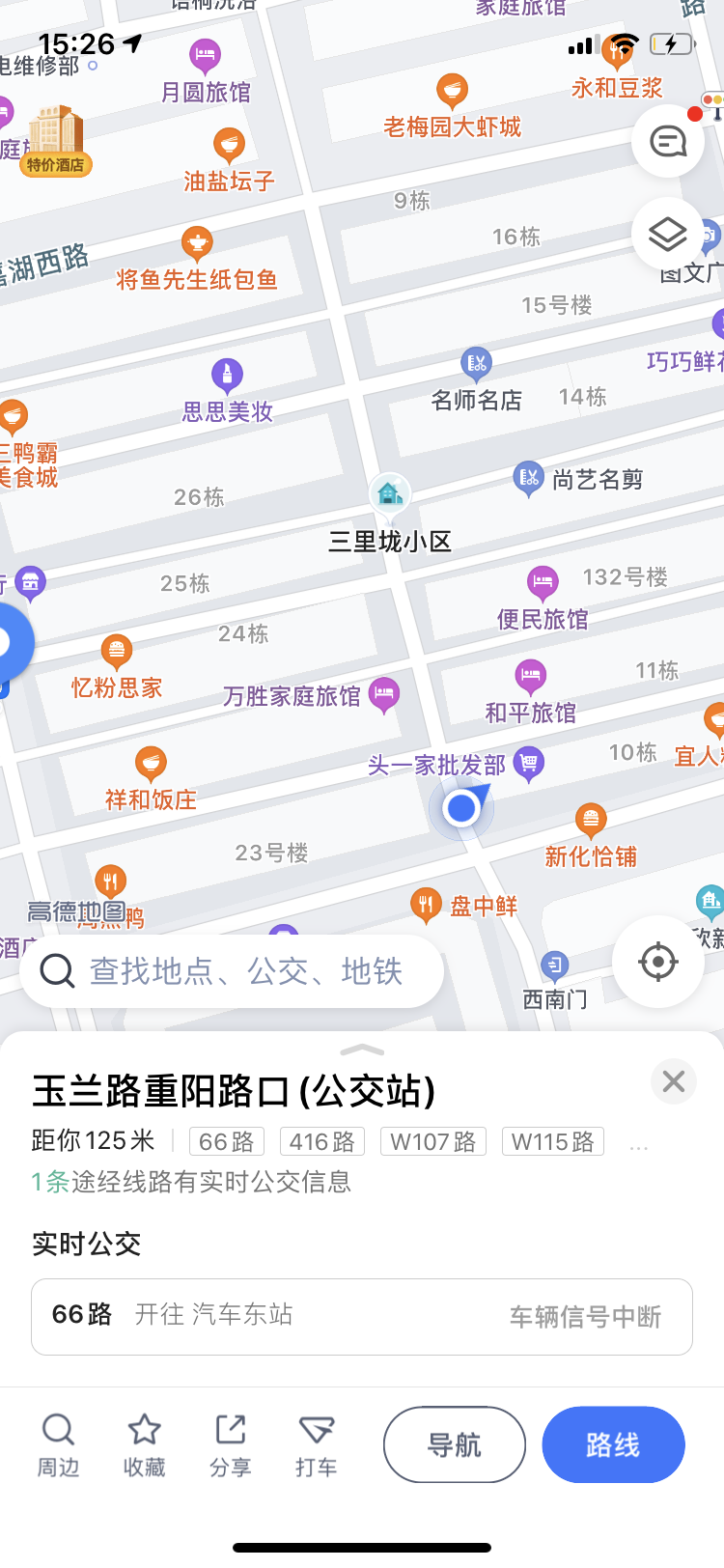This screenshot has height=1568, width=724.
Task: Select the W107路 bus line chip
Action: pyautogui.click(x=432, y=1141)
